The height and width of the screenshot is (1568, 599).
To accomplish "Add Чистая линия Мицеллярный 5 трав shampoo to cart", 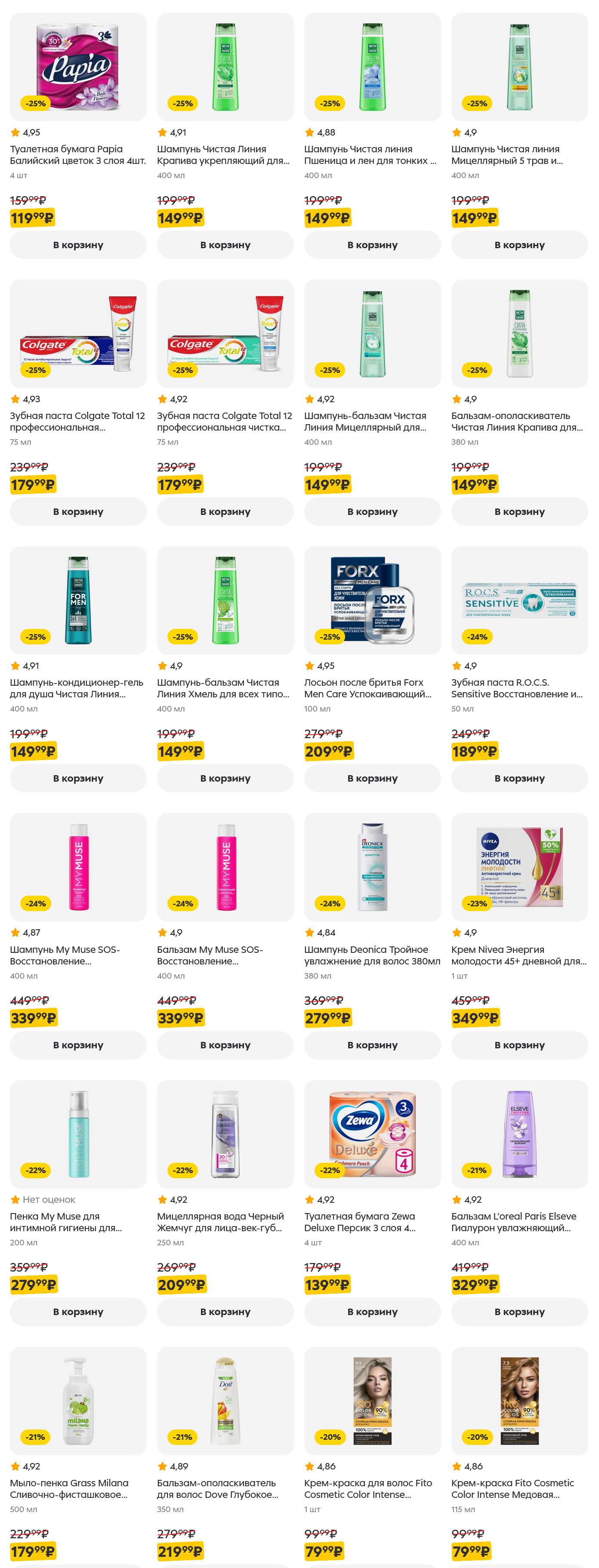I will (519, 245).
